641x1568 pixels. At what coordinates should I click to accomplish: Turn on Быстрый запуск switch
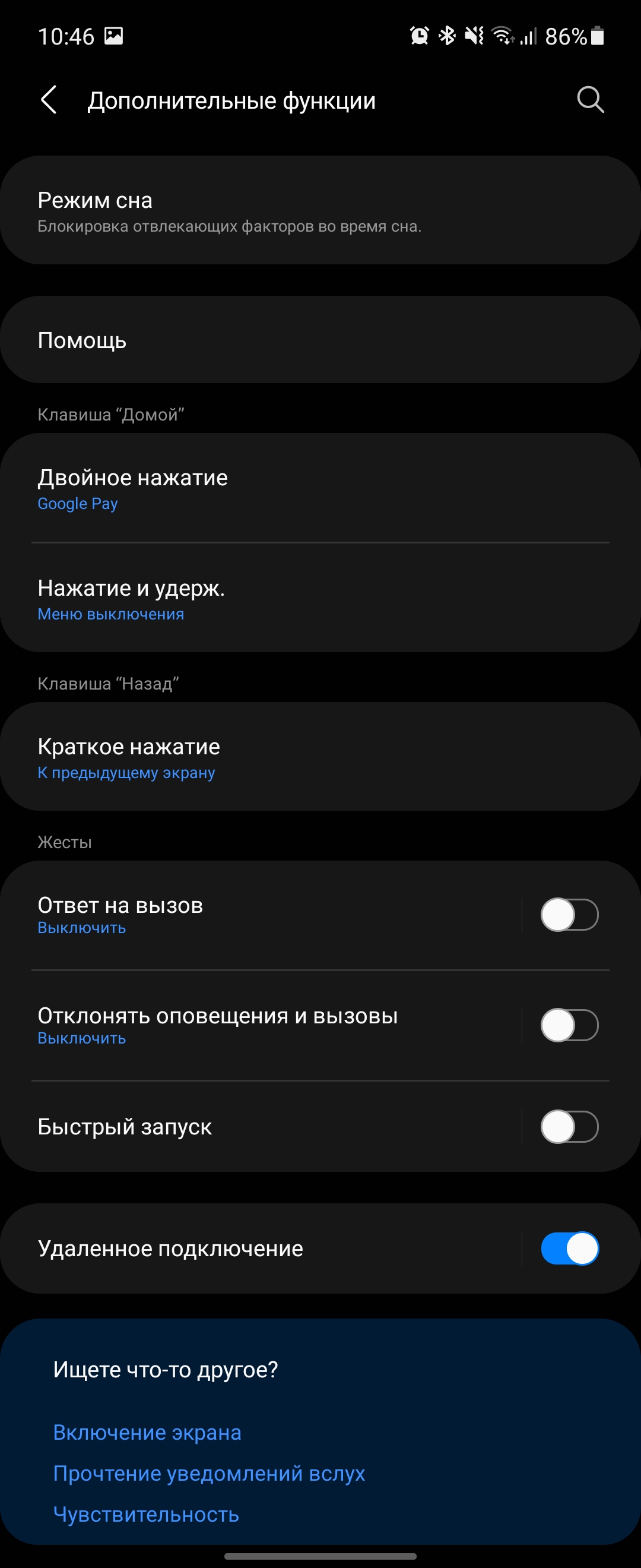(x=569, y=1127)
